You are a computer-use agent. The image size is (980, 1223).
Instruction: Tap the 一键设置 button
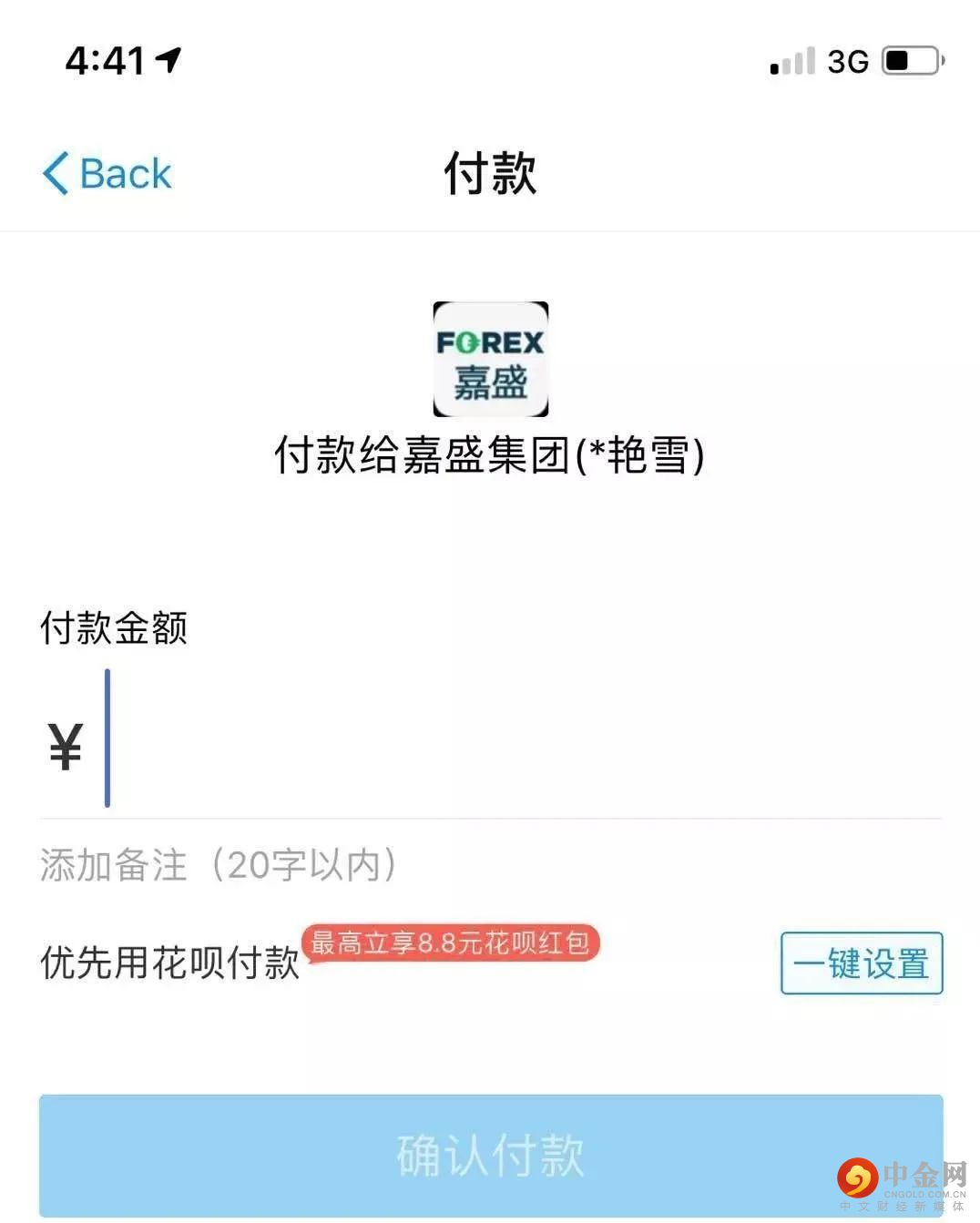(x=861, y=963)
